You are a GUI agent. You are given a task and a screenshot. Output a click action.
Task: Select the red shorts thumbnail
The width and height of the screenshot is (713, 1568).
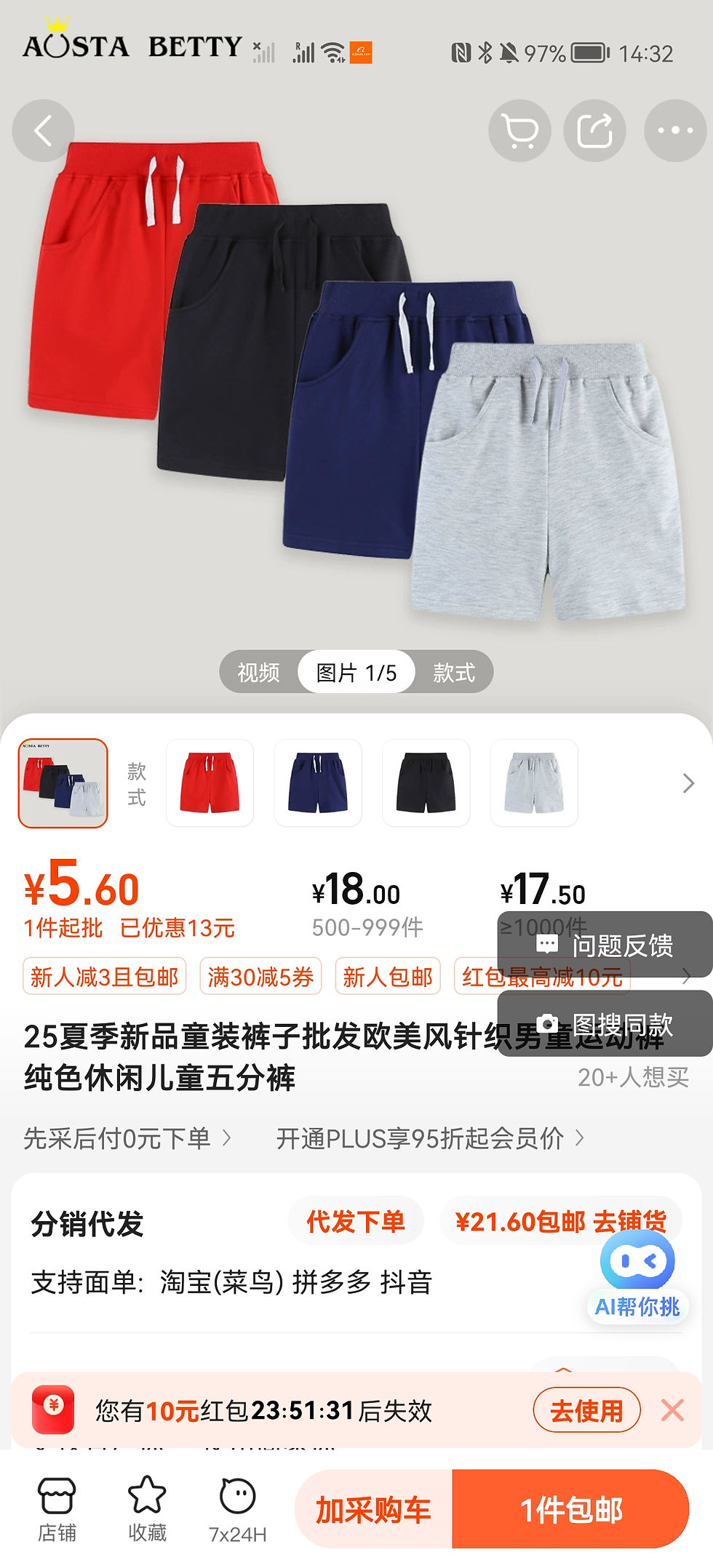210,783
